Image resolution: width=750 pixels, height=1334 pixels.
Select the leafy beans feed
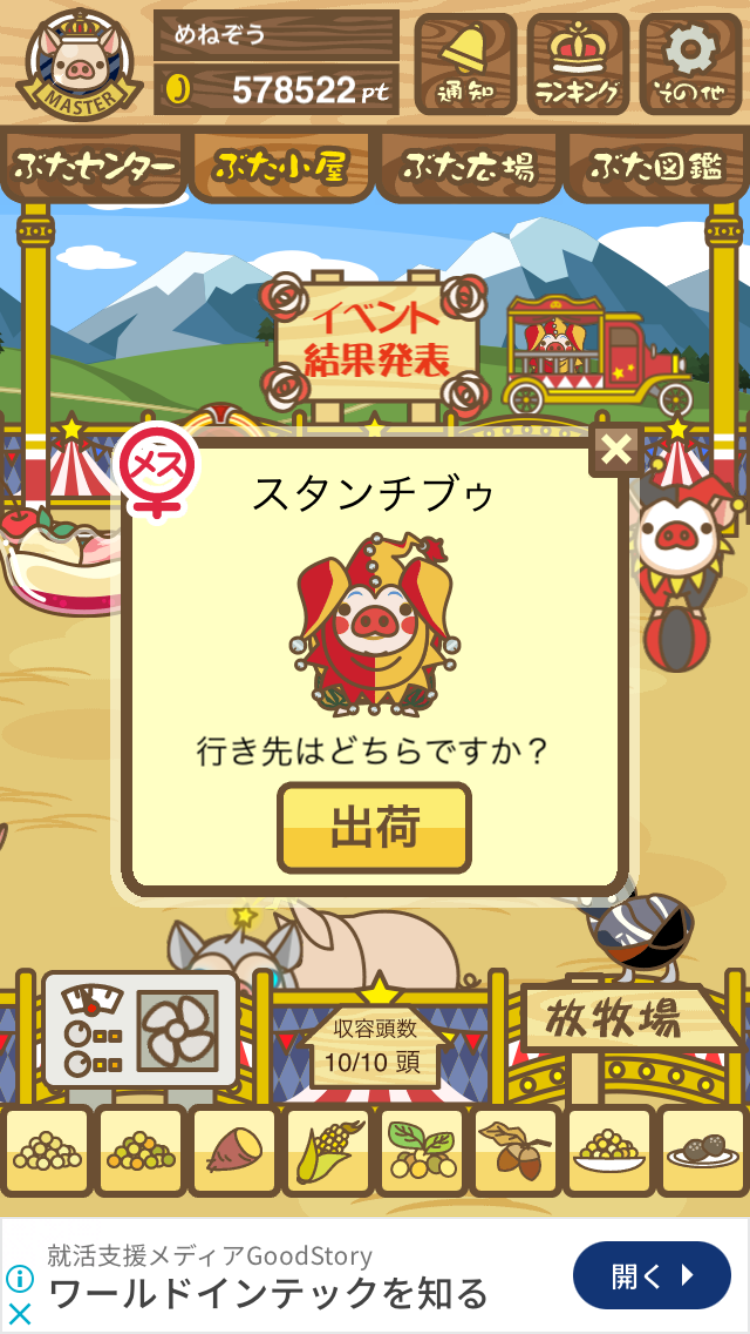[422, 1150]
